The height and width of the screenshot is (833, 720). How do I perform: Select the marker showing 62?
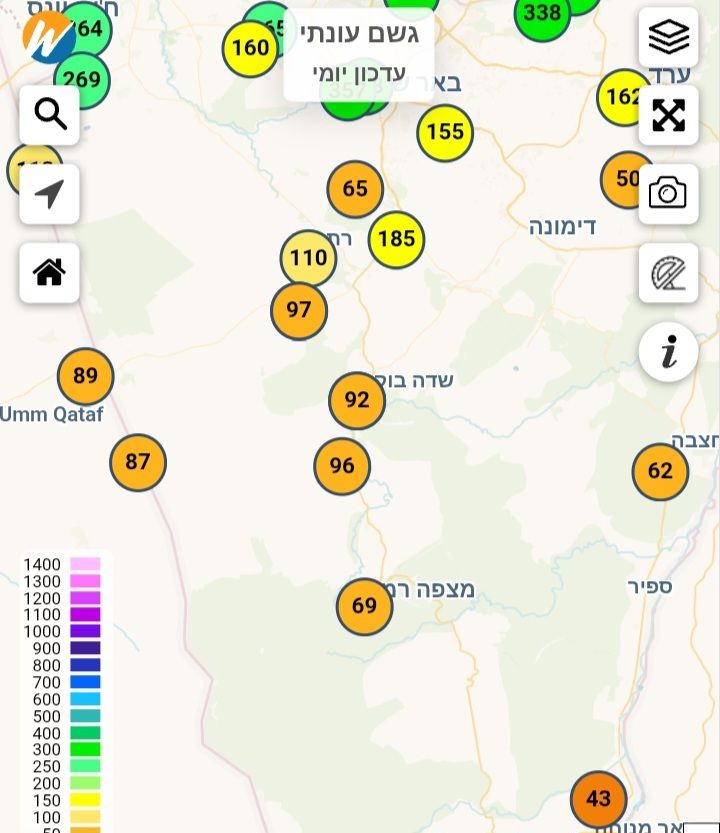(x=660, y=470)
